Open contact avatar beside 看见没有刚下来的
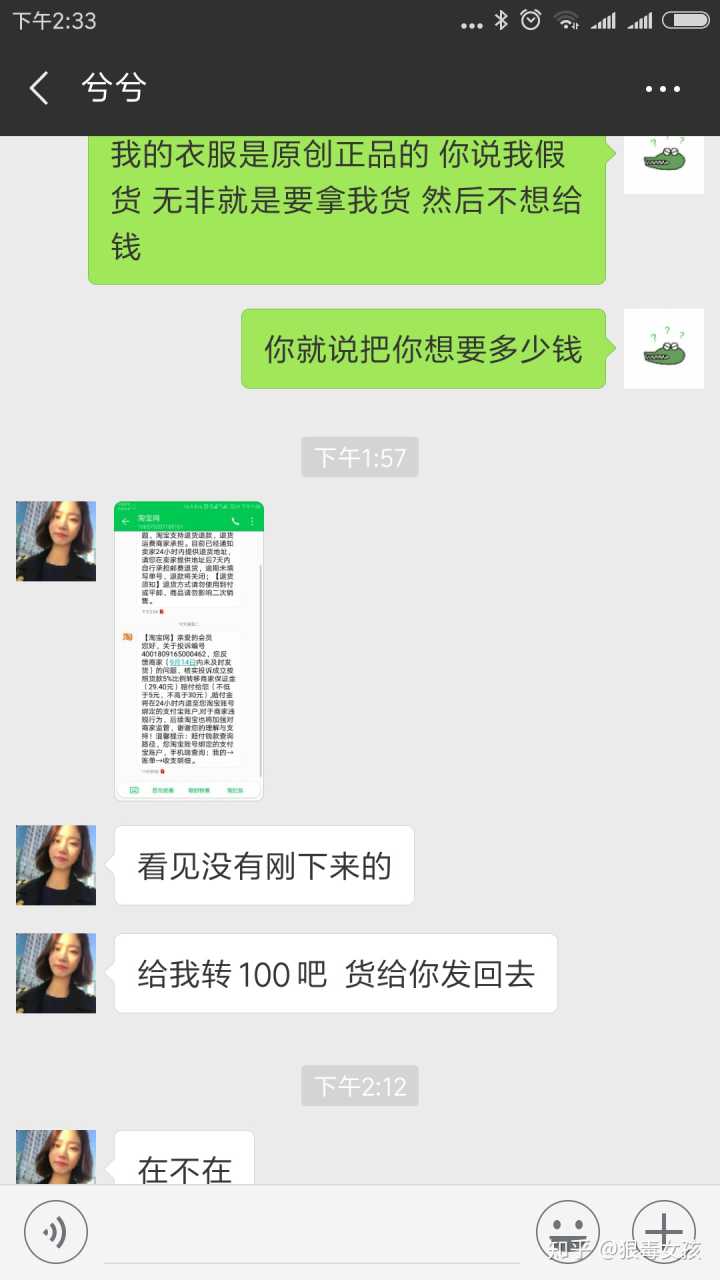Screen dimensions: 720x1280 coord(56,865)
